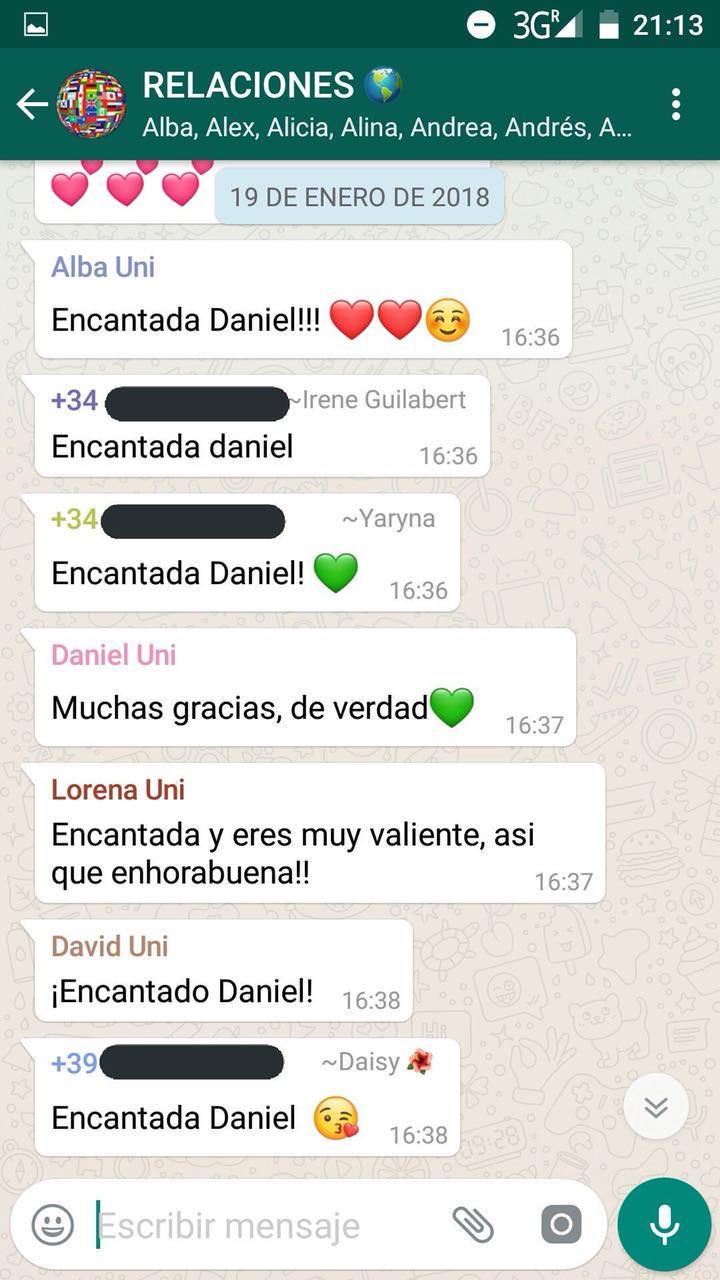Attach a file with the paperclip
720x1280 pixels.
click(x=473, y=1224)
